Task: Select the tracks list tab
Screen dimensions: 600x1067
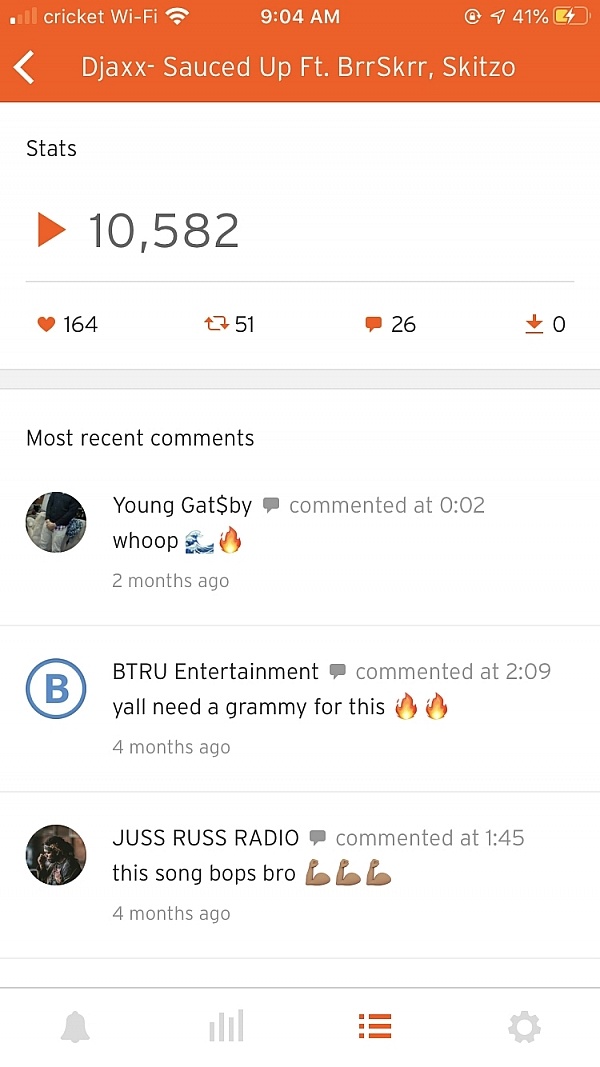Action: point(375,1026)
